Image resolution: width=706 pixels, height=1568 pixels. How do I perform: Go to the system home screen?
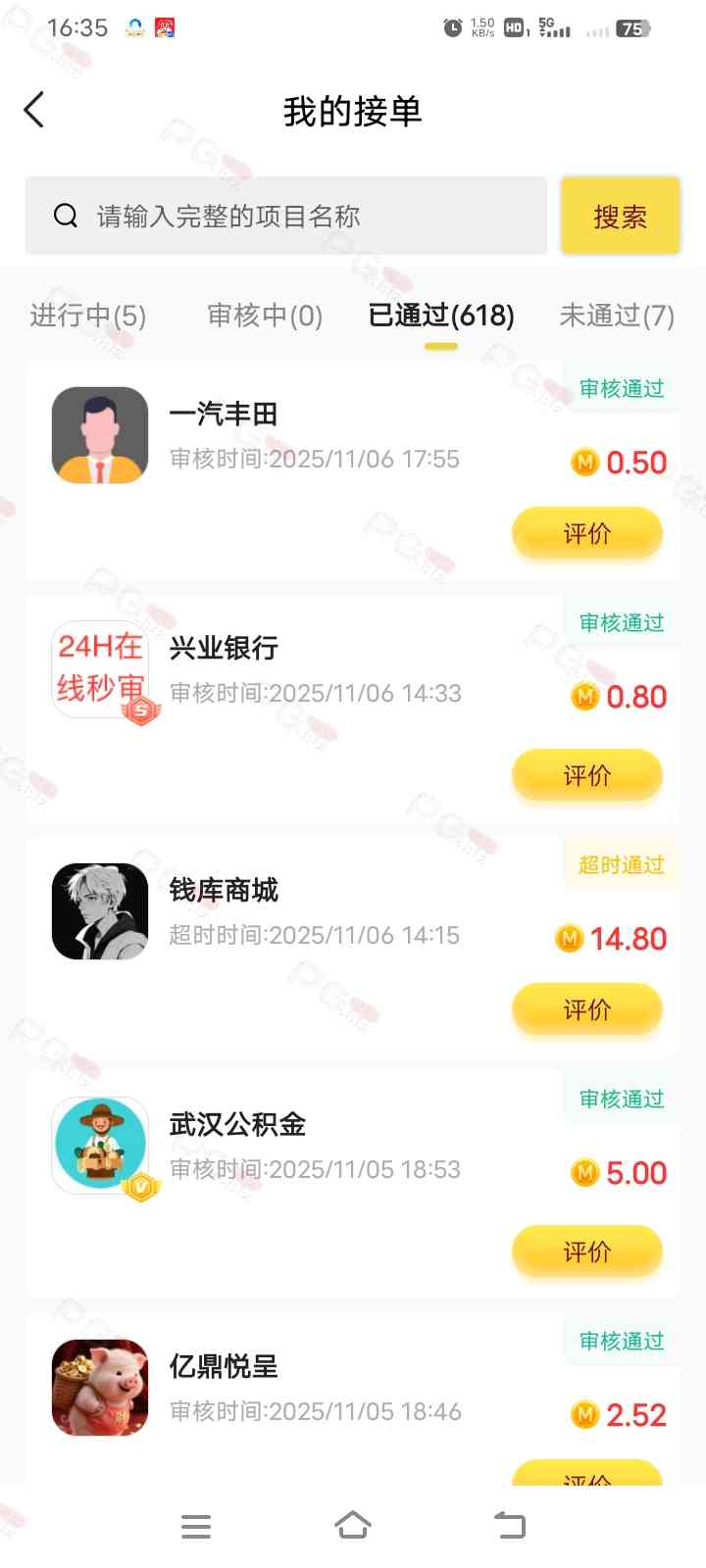(353, 1525)
